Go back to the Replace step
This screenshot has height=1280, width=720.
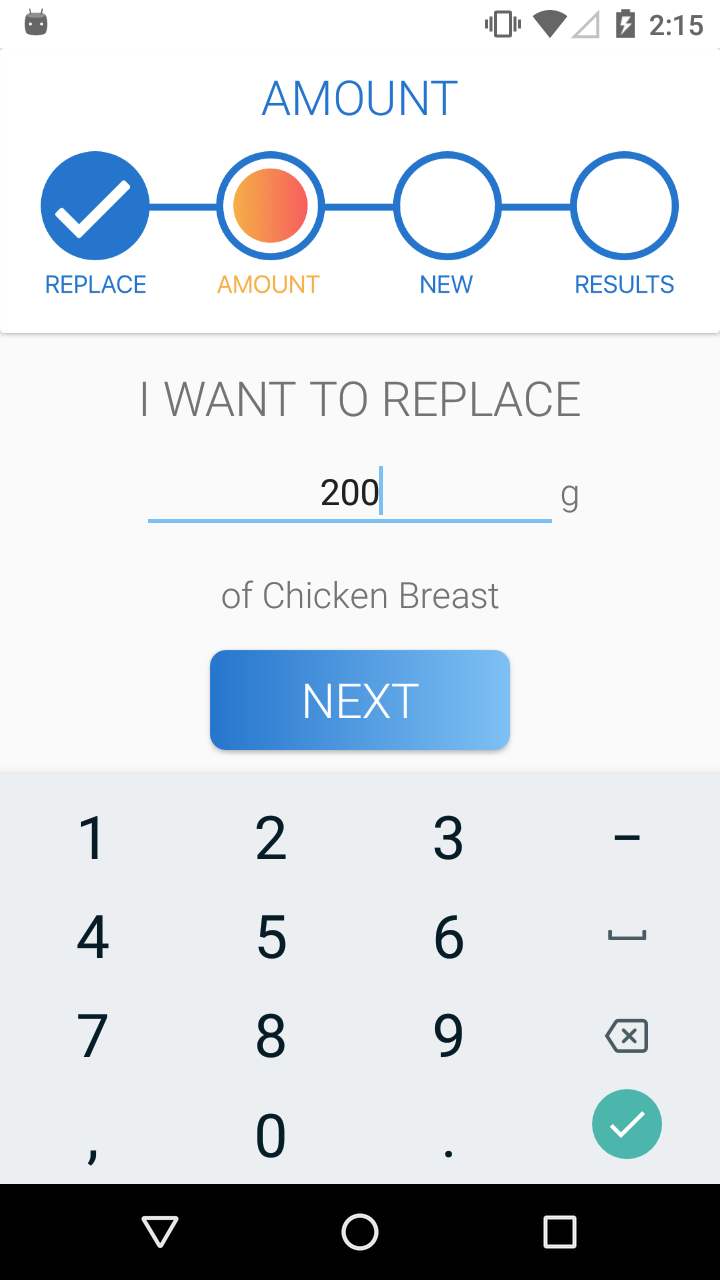[95, 205]
